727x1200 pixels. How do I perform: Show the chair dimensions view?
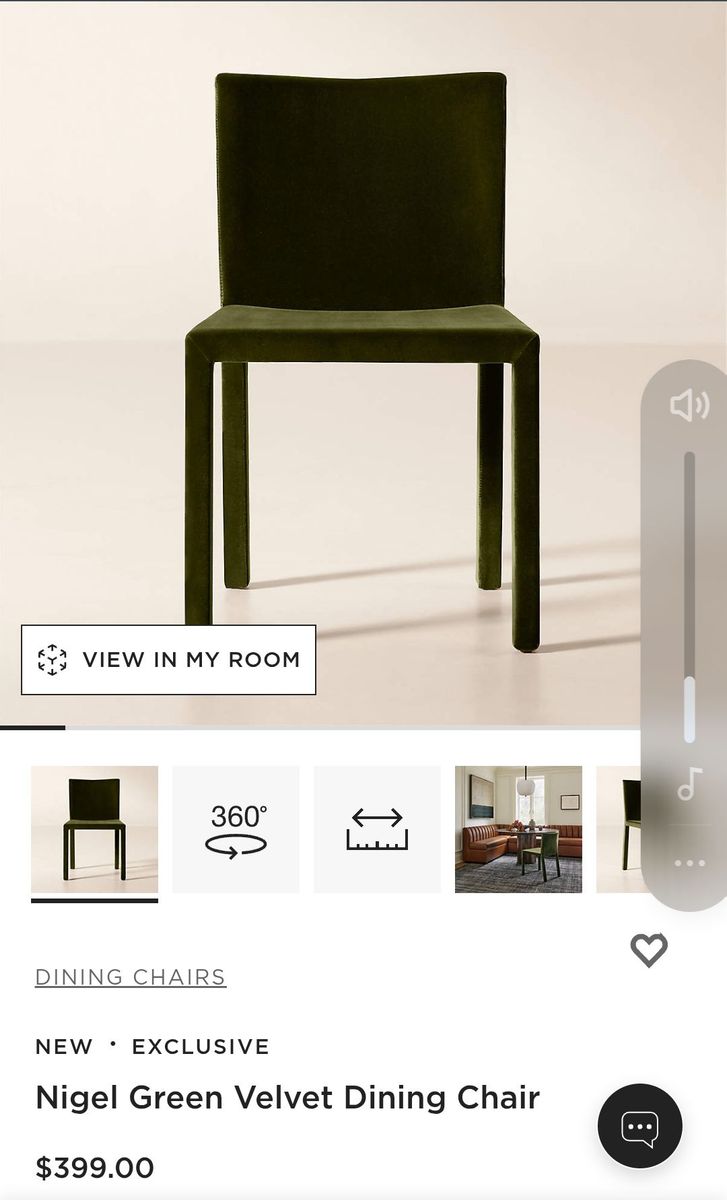377,829
